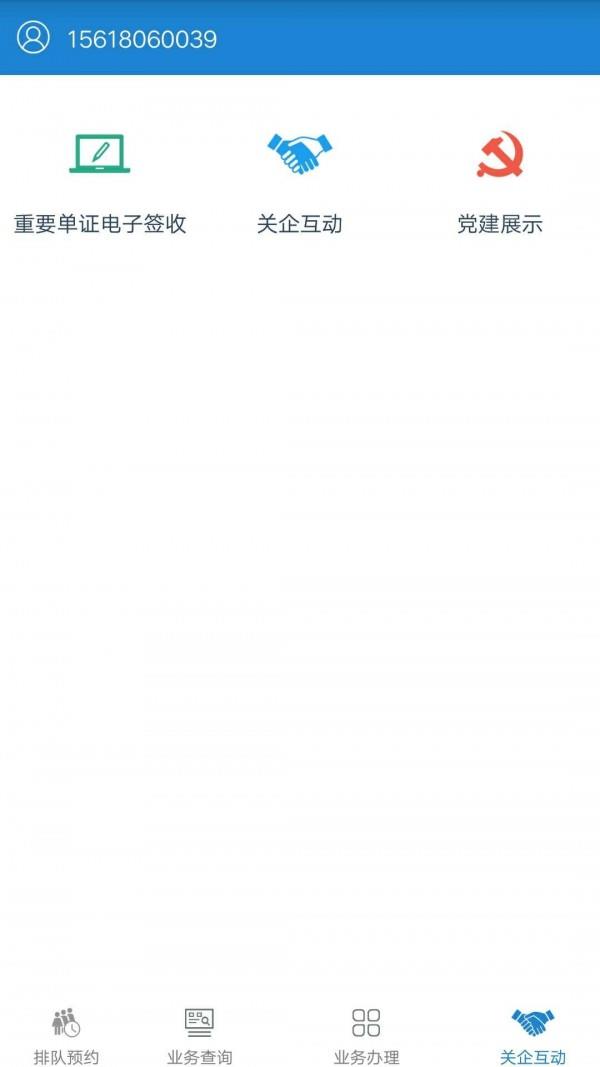Switch to the 业务办理 tab
The image size is (600, 1067).
coord(366,1035)
